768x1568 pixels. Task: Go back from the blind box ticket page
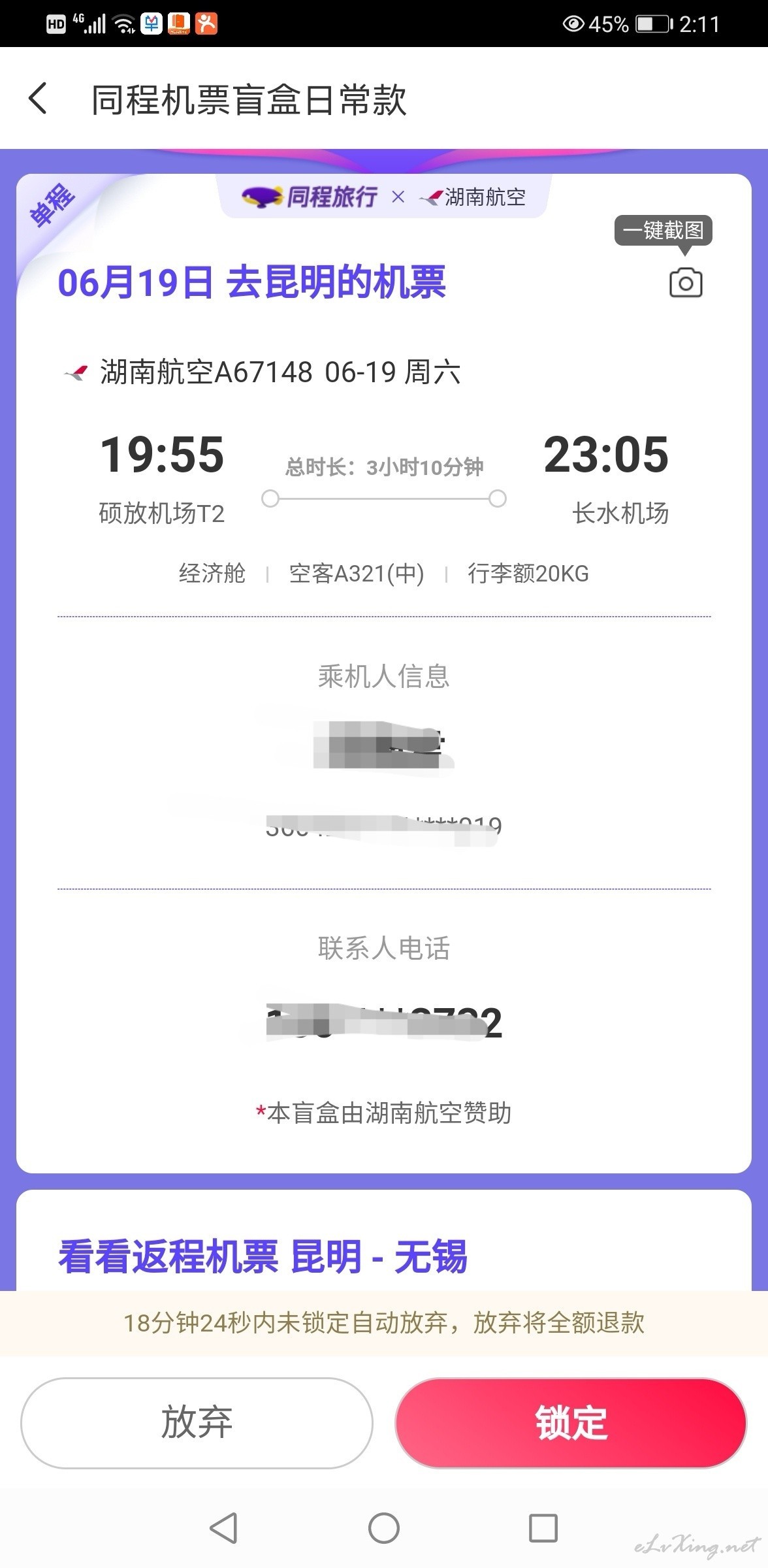tap(38, 99)
